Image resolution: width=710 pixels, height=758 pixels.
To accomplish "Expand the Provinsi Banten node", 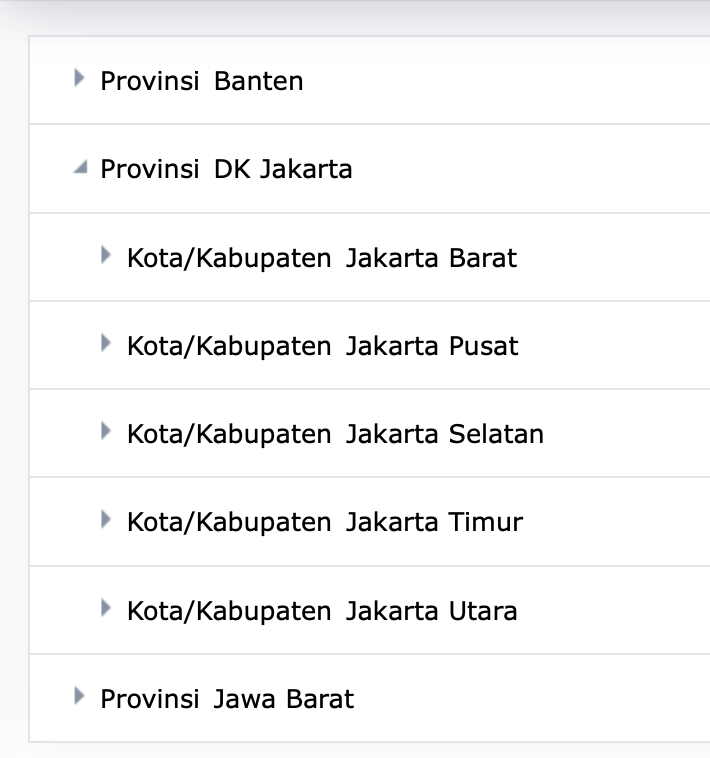I will click(x=80, y=79).
